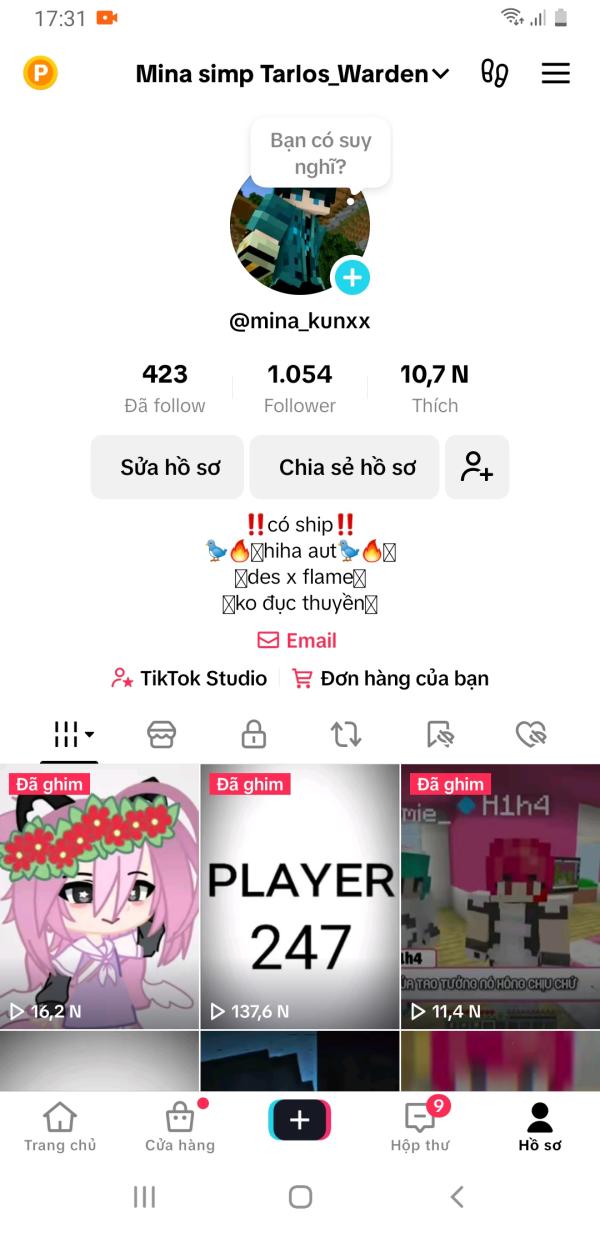Open TikTok Studio
600x1233 pixels.
189,678
